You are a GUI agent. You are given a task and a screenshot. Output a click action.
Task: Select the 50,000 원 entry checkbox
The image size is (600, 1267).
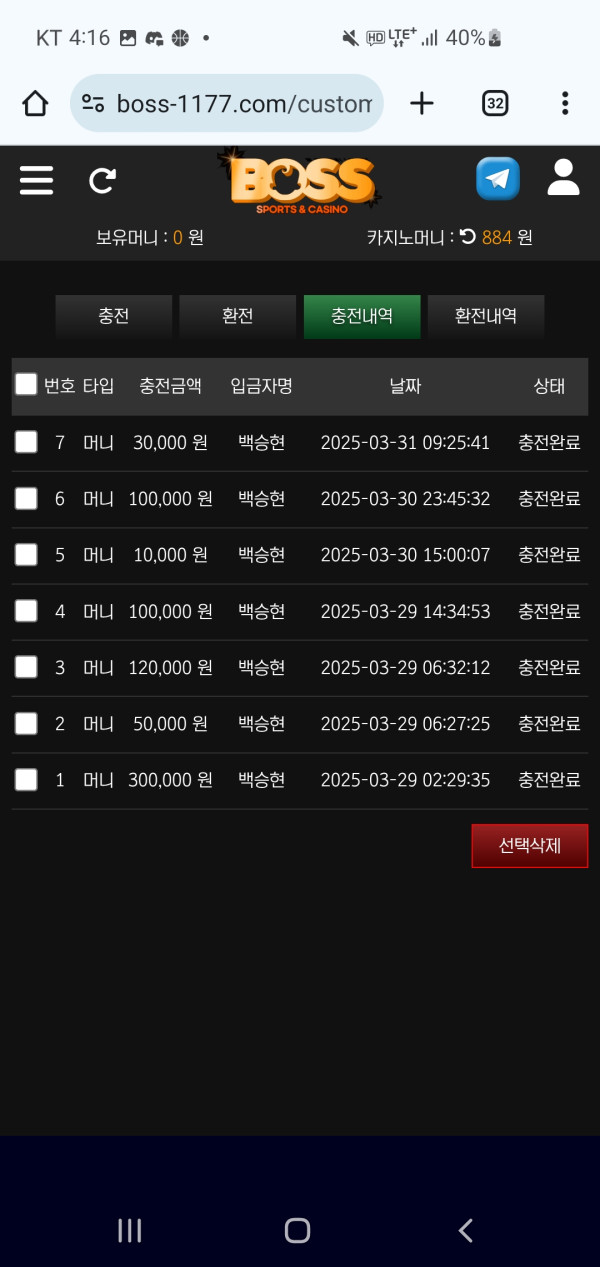pos(26,724)
